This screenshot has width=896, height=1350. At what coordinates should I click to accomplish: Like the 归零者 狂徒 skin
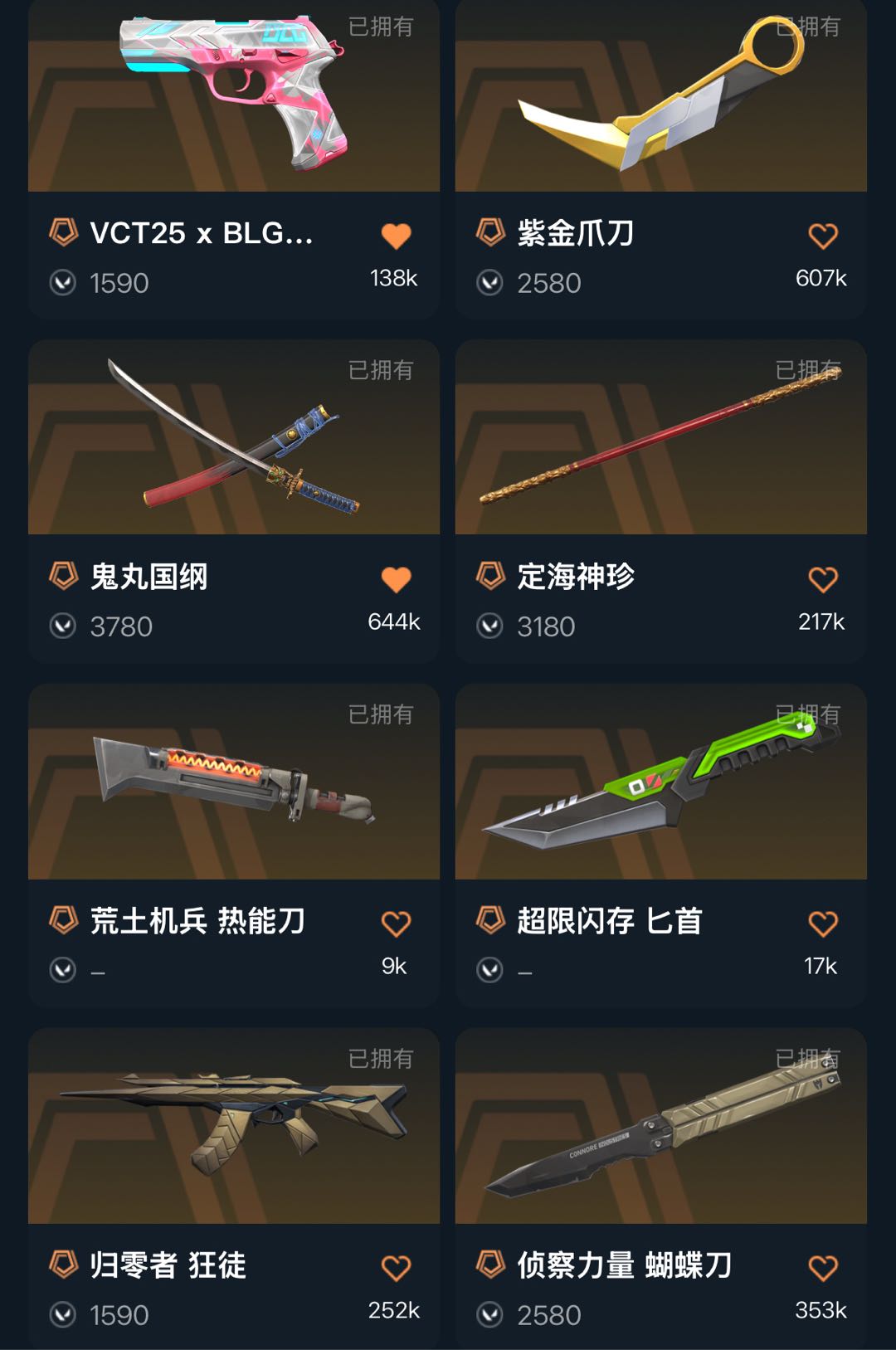(x=396, y=1268)
